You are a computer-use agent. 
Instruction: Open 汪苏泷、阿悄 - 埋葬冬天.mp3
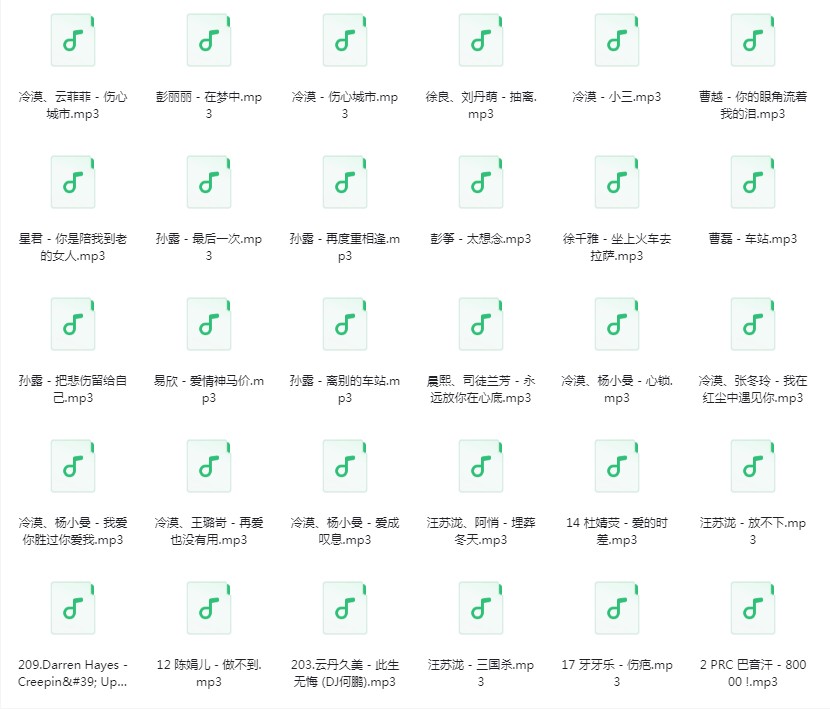[x=481, y=466]
